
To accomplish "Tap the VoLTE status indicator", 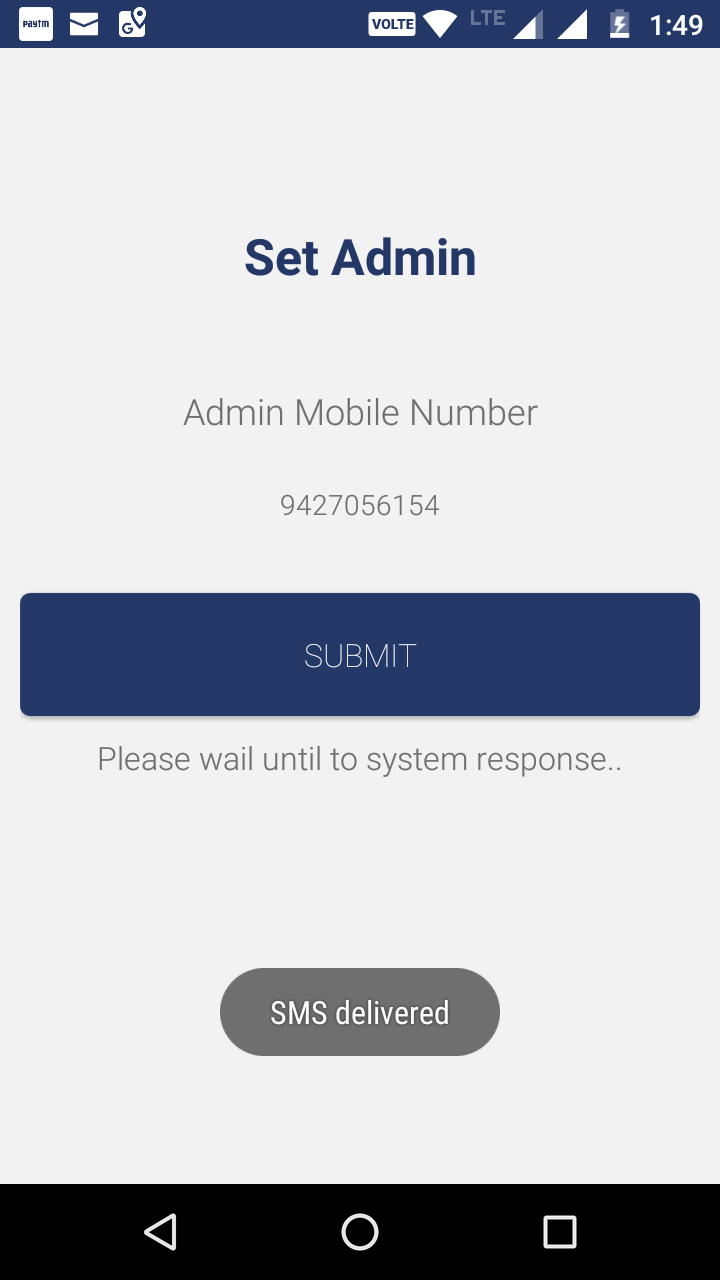I will pyautogui.click(x=391, y=23).
